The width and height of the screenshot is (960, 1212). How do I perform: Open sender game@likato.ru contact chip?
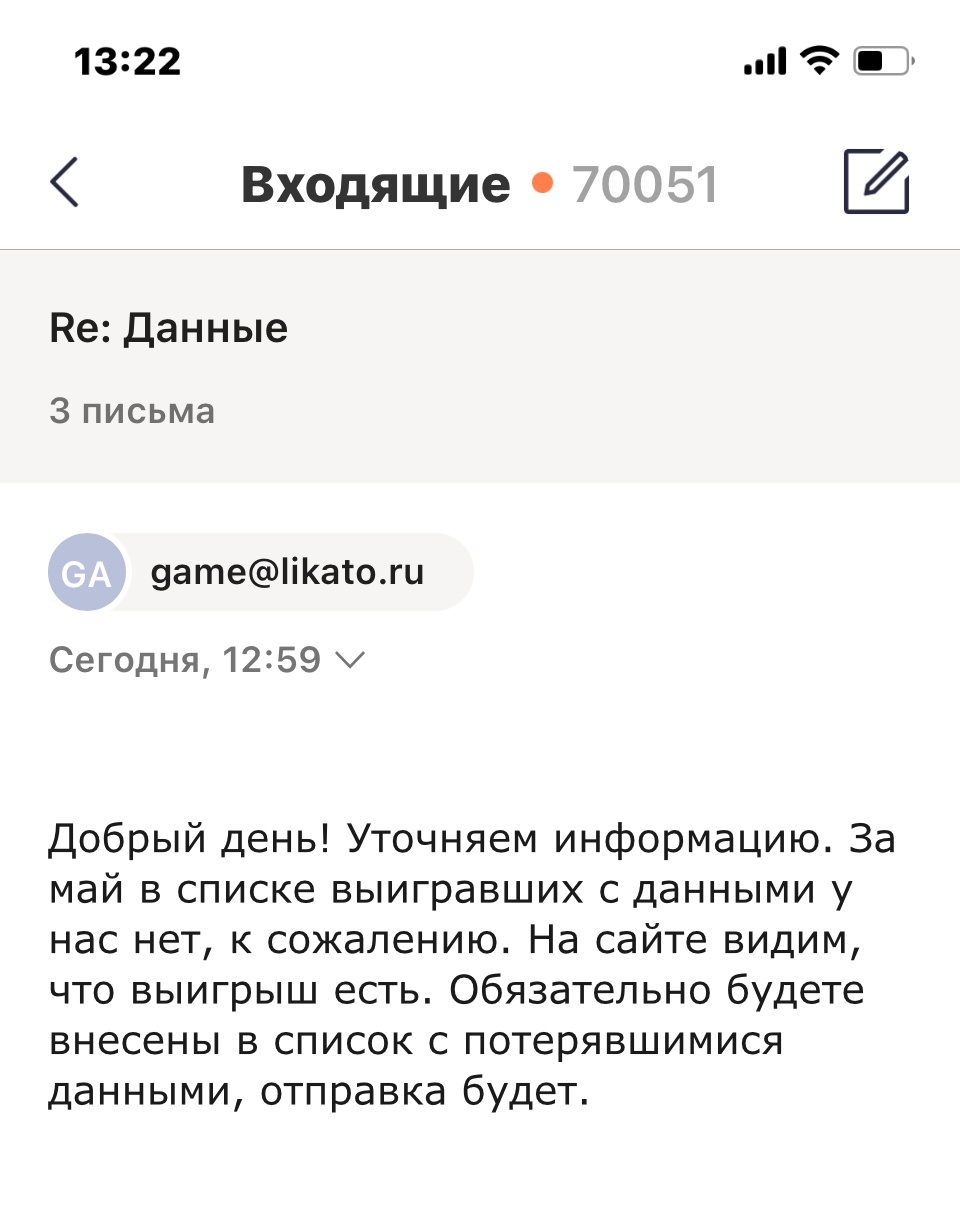coord(262,573)
